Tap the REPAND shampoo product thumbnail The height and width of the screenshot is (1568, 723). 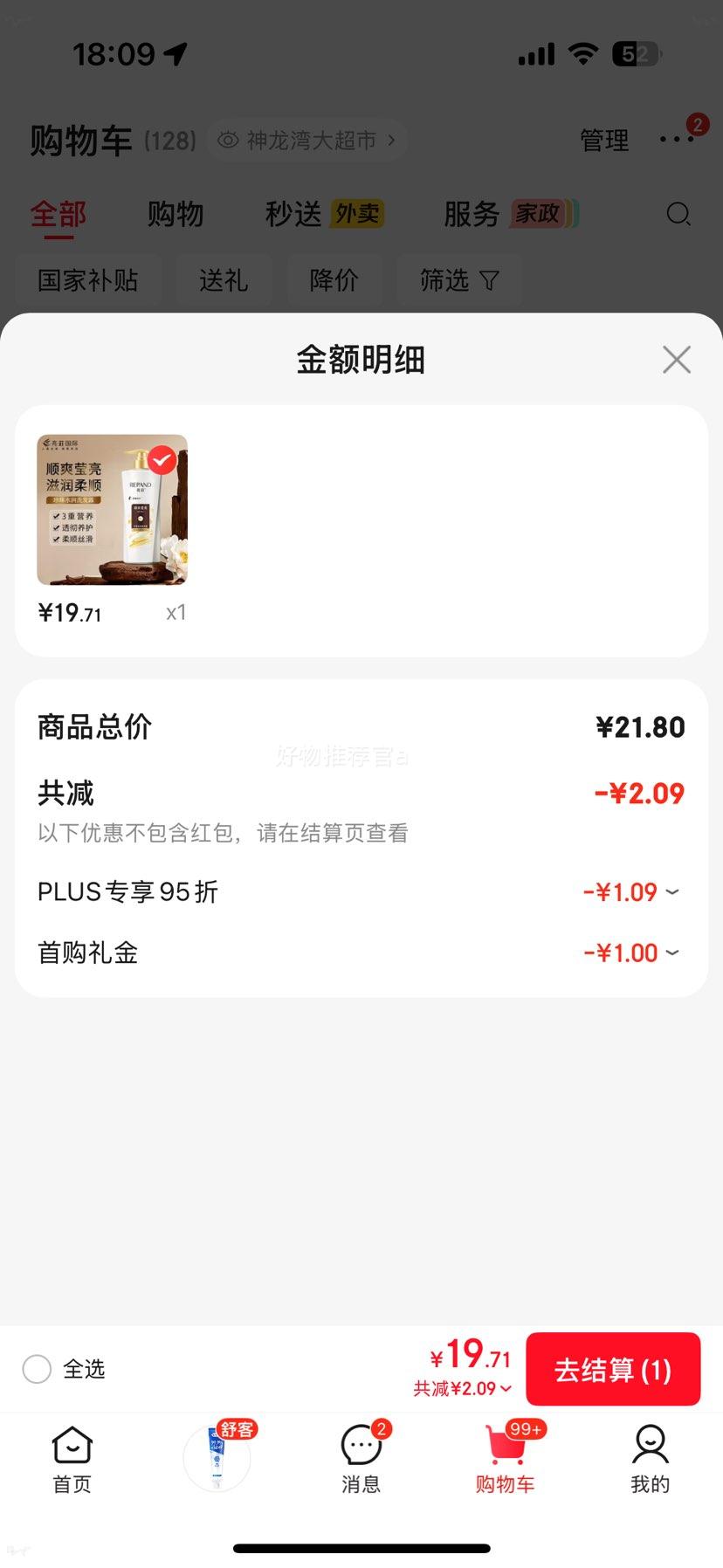pyautogui.click(x=112, y=510)
